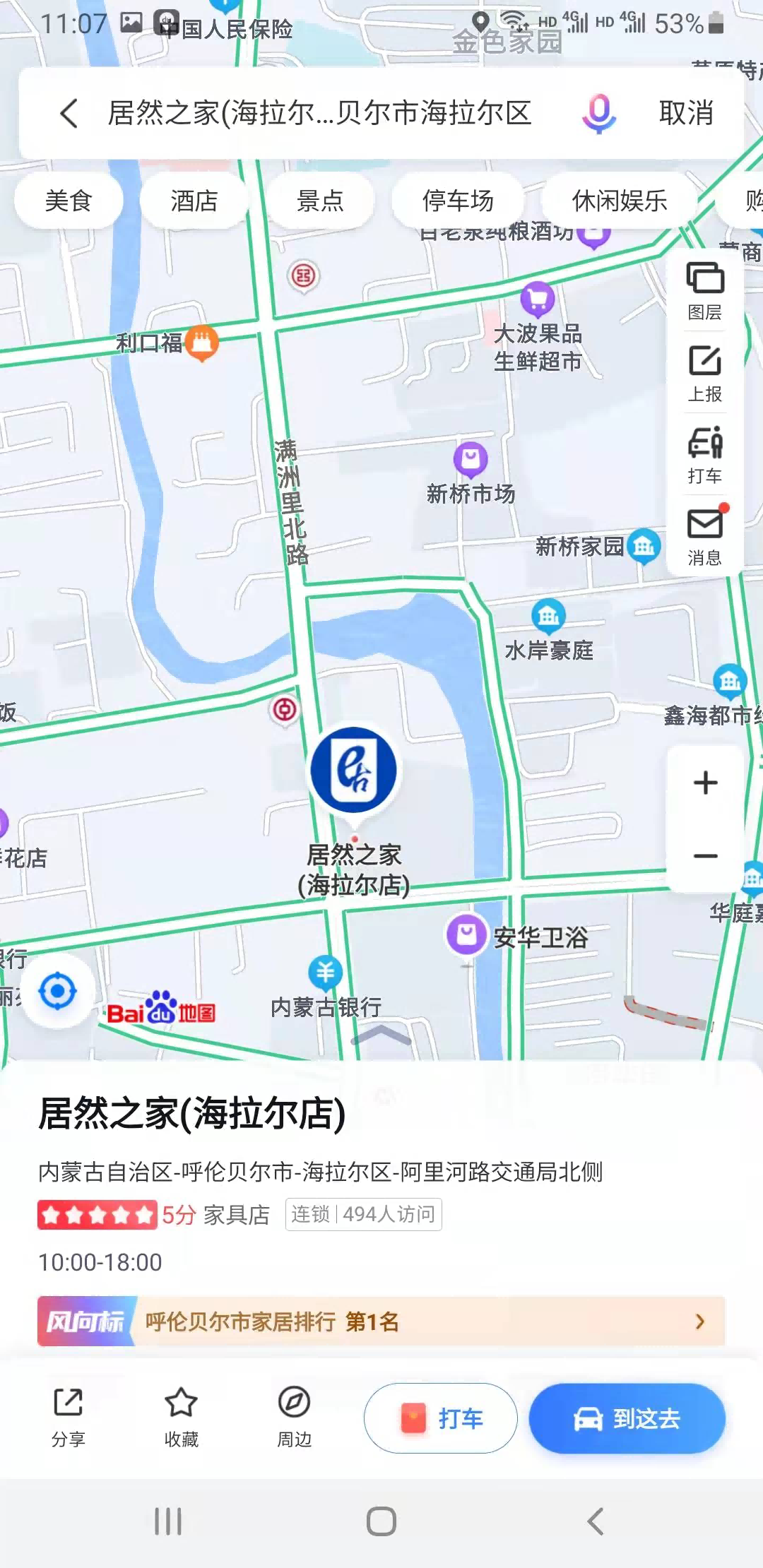Share this place via 分享
The image size is (763, 1568).
pyautogui.click(x=69, y=1417)
